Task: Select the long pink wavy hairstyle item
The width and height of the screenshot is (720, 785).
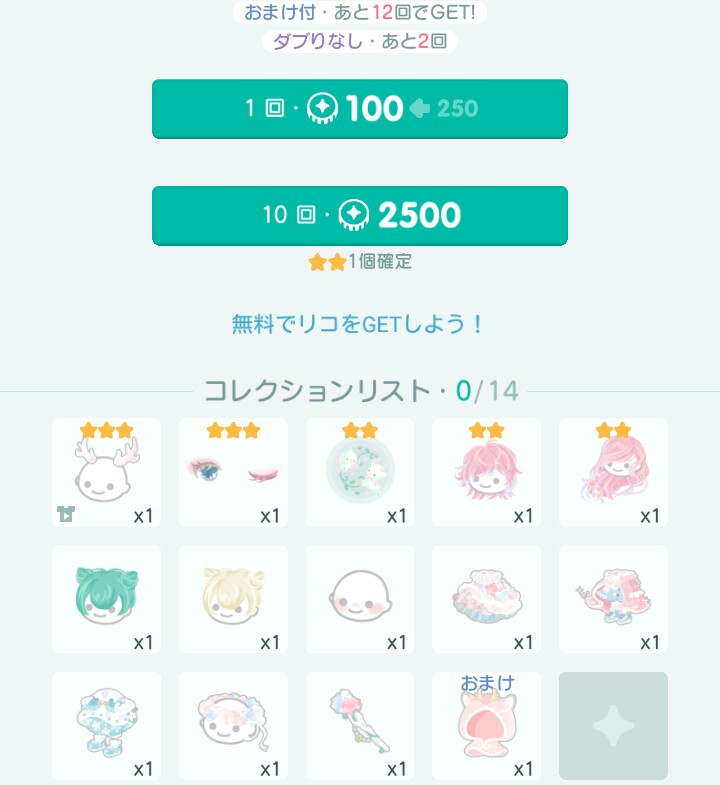Action: (x=613, y=473)
